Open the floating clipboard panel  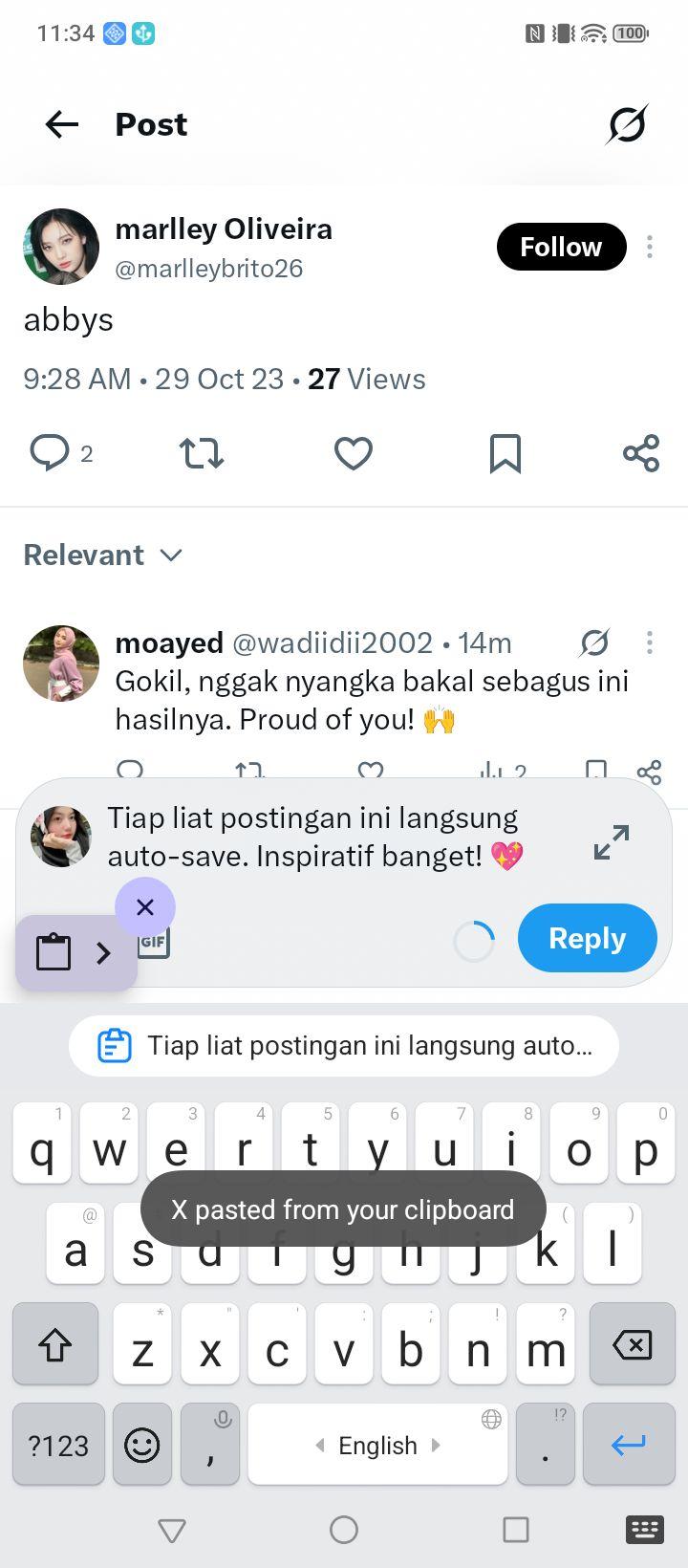tap(76, 952)
